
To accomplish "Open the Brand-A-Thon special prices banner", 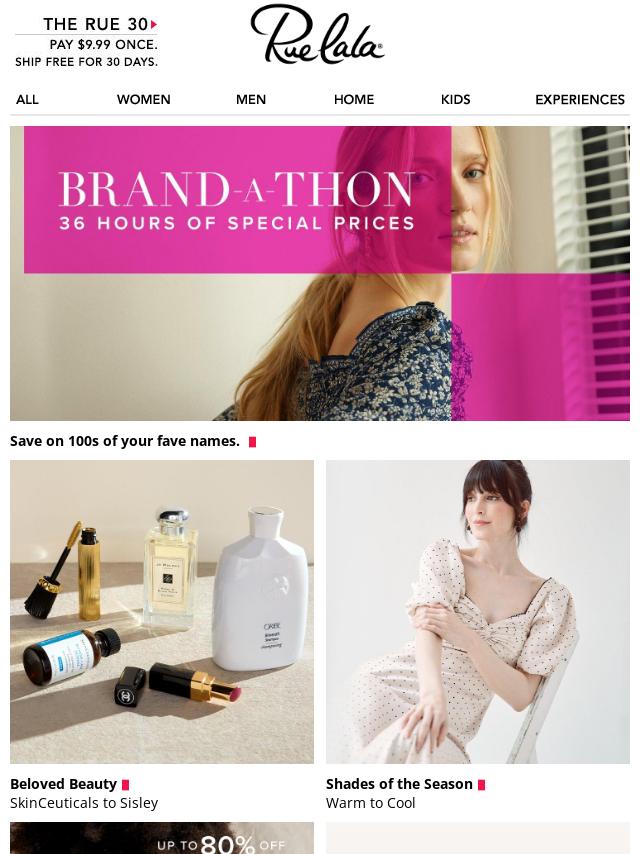I will (320, 272).
